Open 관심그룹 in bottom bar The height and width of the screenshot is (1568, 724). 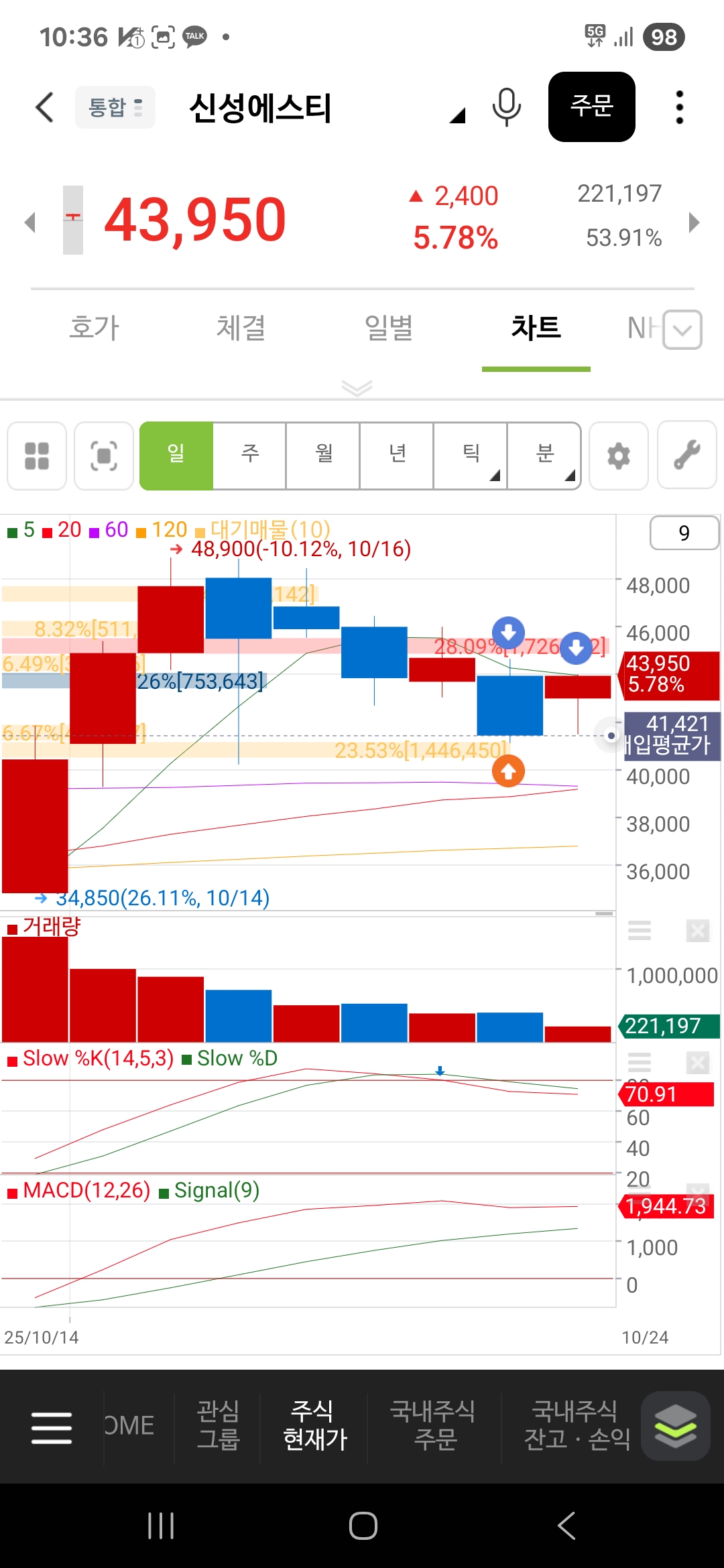218,1425
